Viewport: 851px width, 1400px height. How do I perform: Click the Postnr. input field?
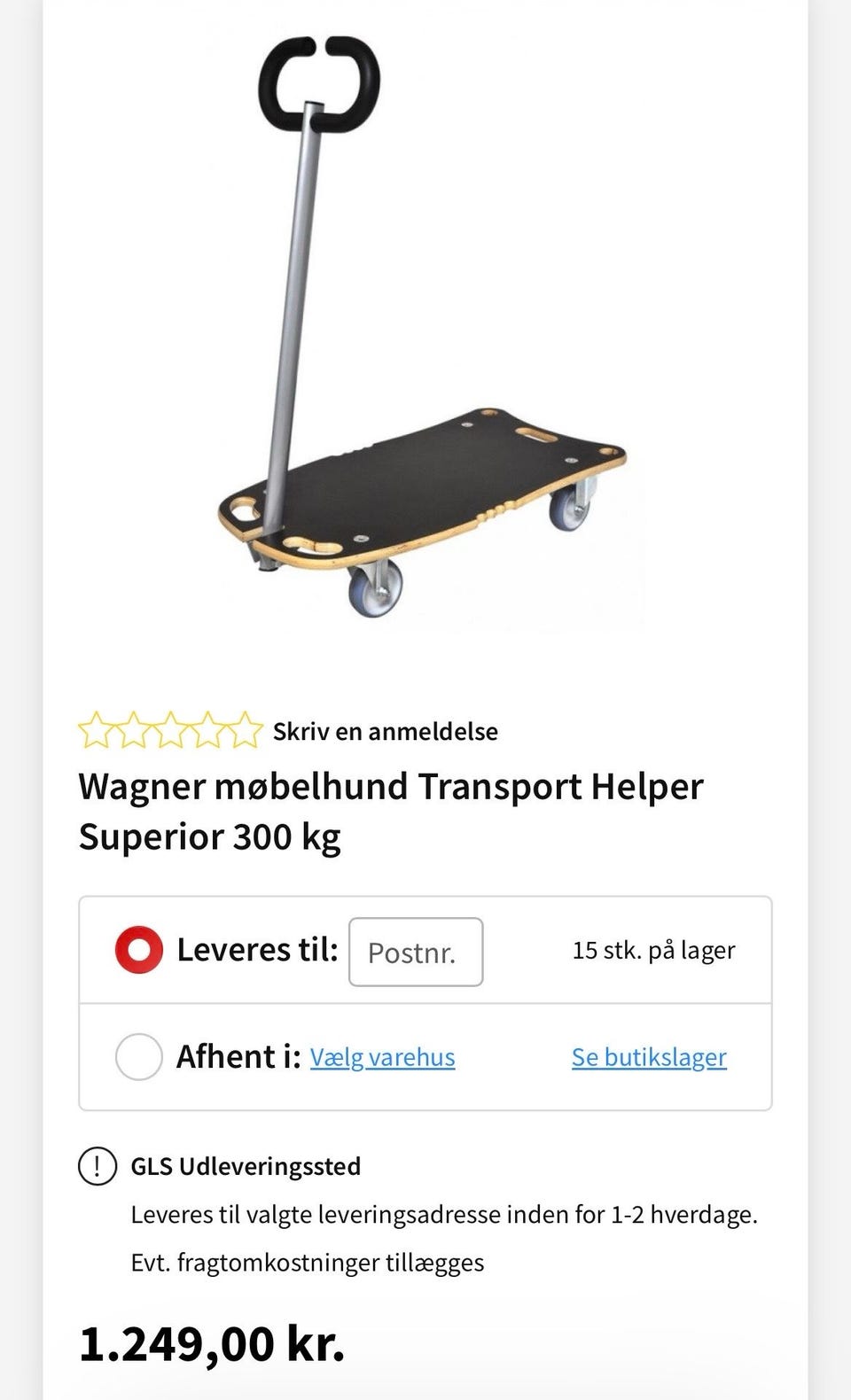tap(416, 952)
